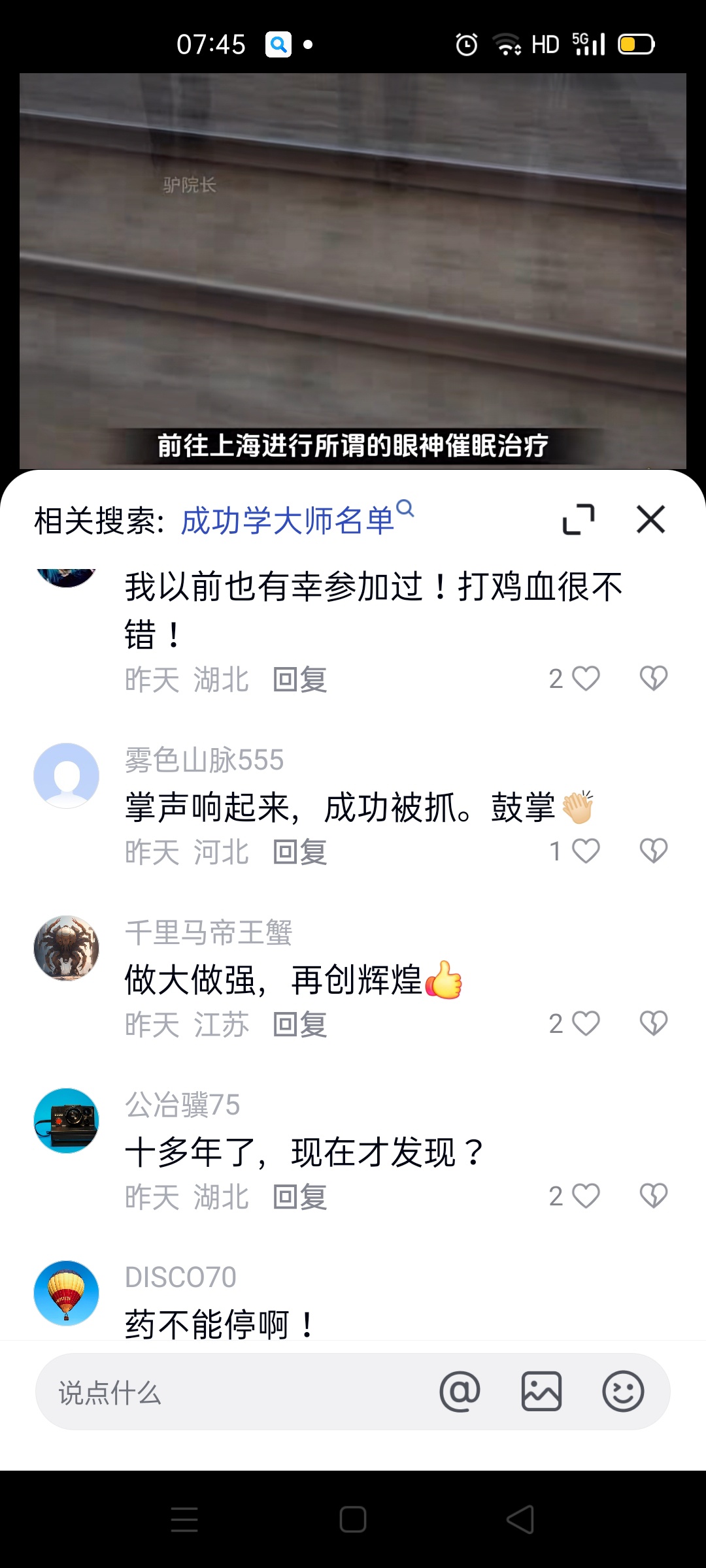
Task: Reply to 公冶骥75's comment
Action: point(300,1197)
